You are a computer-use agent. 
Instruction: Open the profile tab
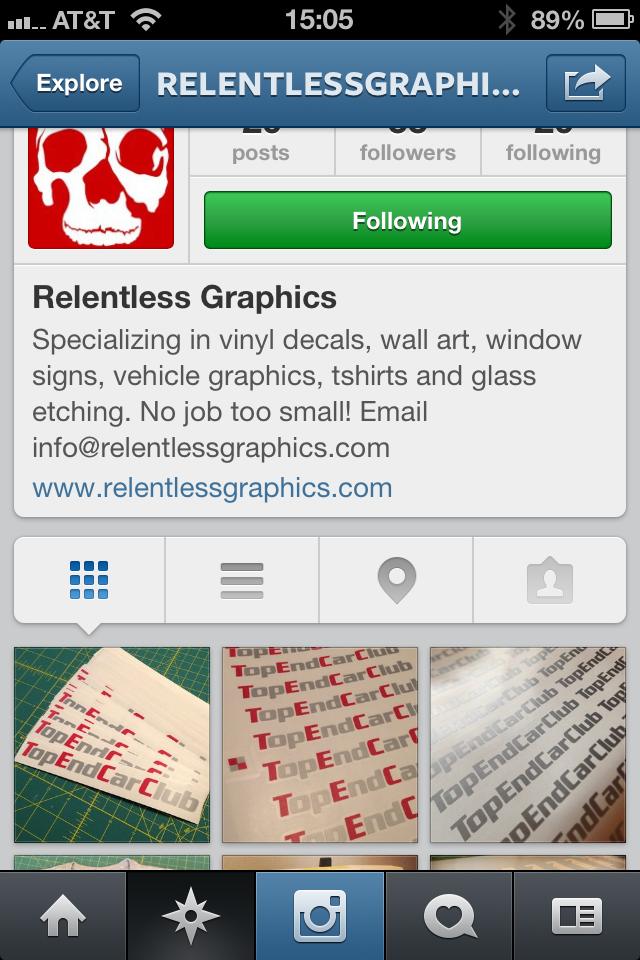[576, 916]
